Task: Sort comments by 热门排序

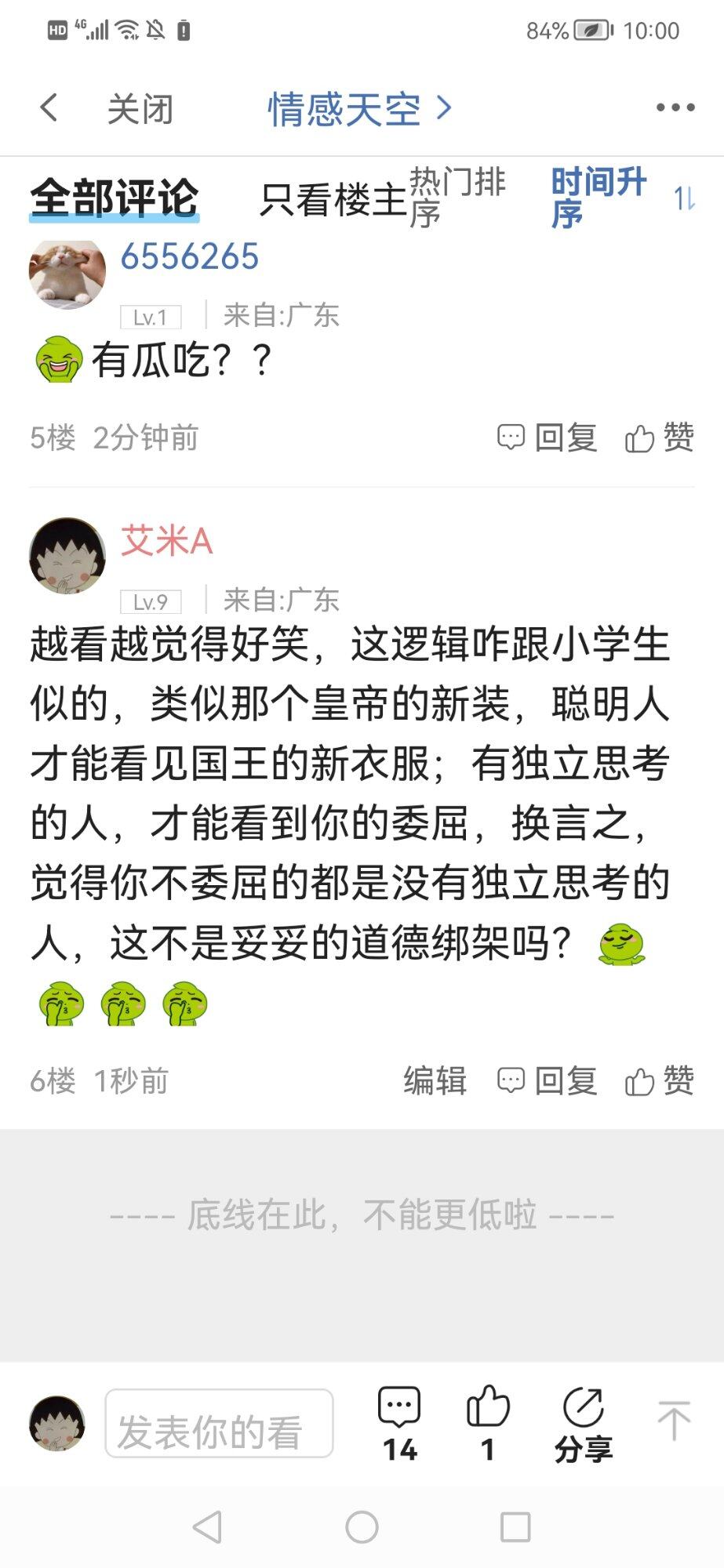Action: pos(457,197)
